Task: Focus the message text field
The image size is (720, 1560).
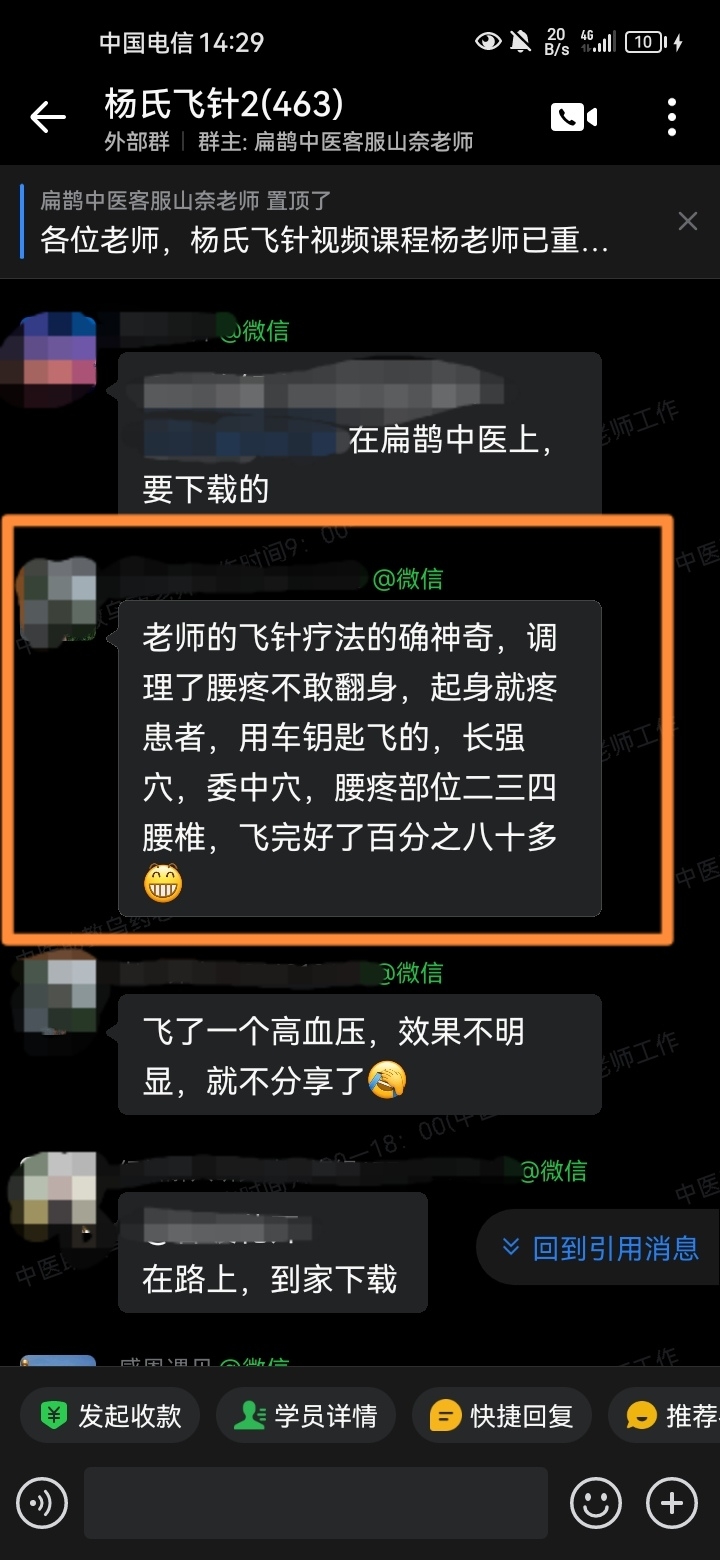Action: click(x=315, y=1502)
